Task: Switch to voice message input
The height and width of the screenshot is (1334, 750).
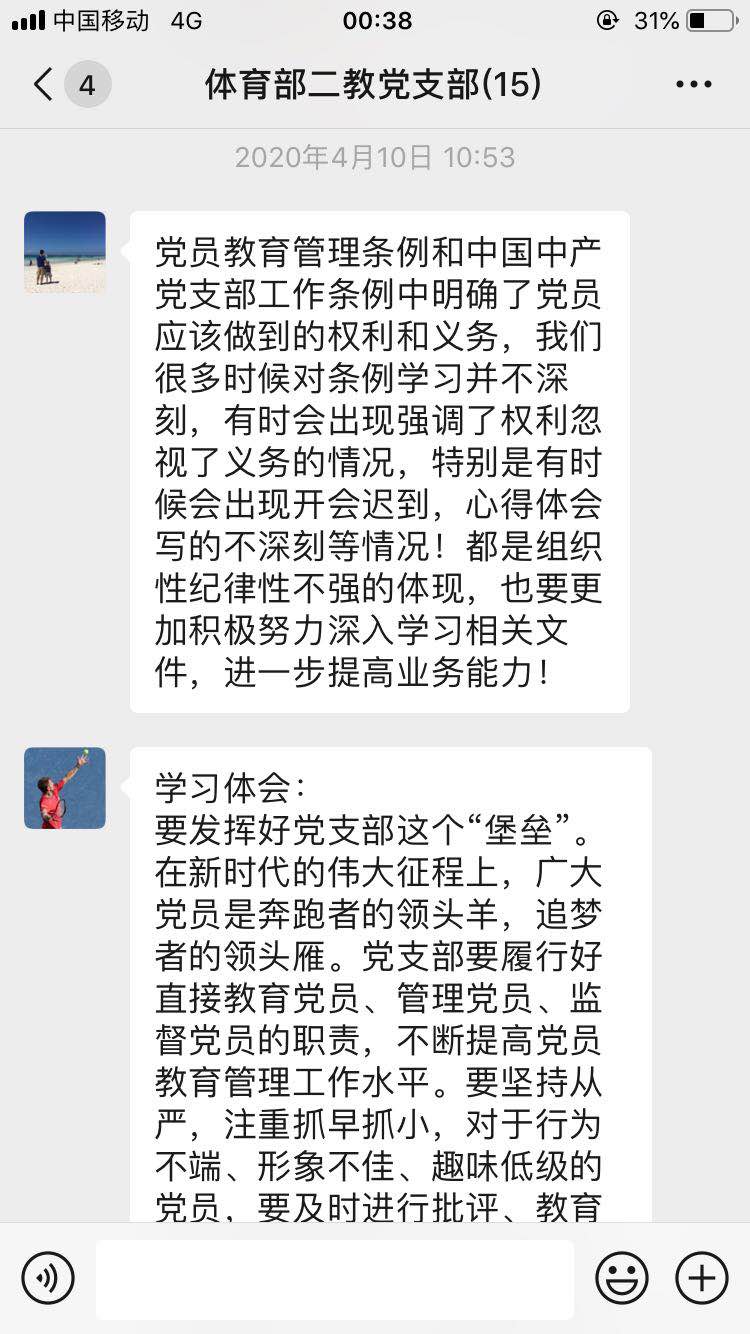Action: click(48, 1278)
